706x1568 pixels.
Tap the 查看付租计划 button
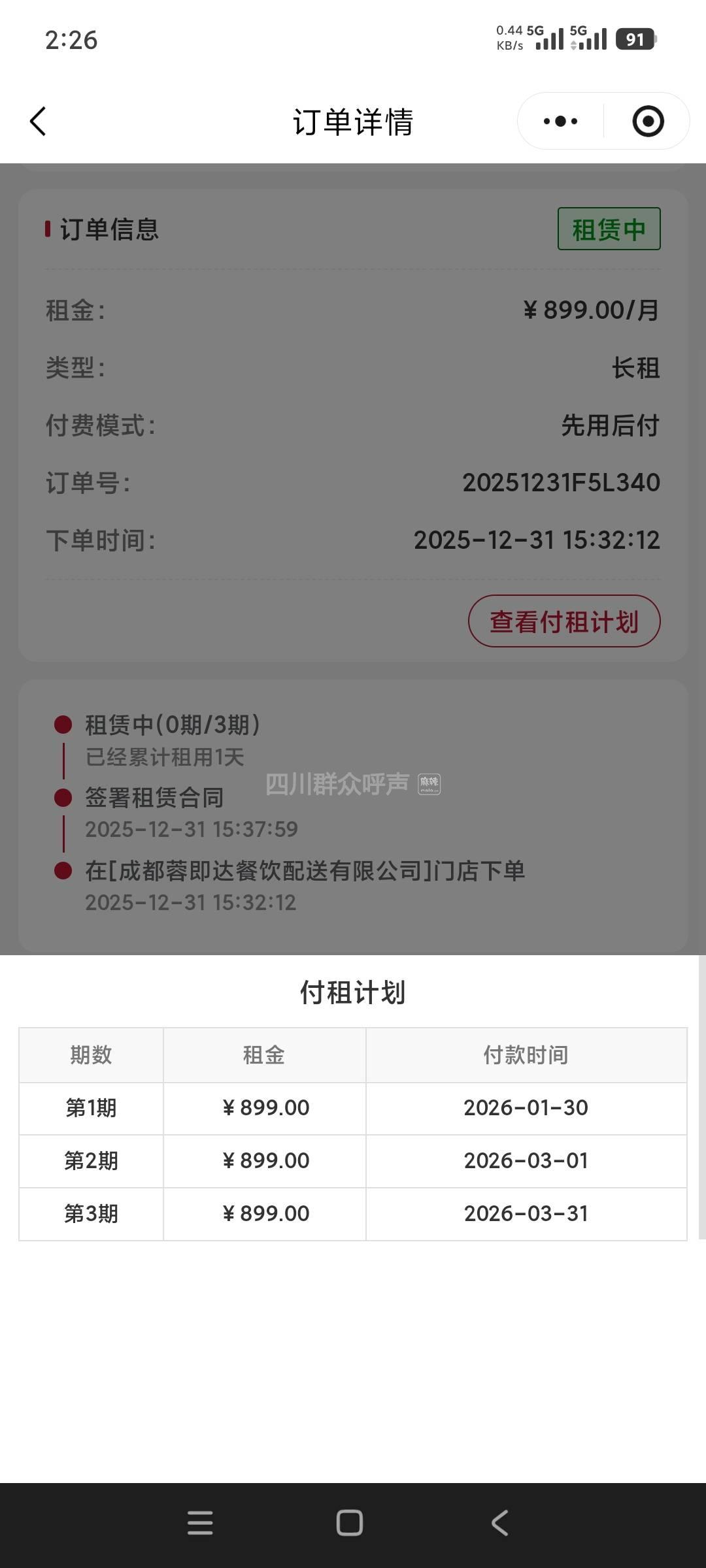(x=564, y=621)
